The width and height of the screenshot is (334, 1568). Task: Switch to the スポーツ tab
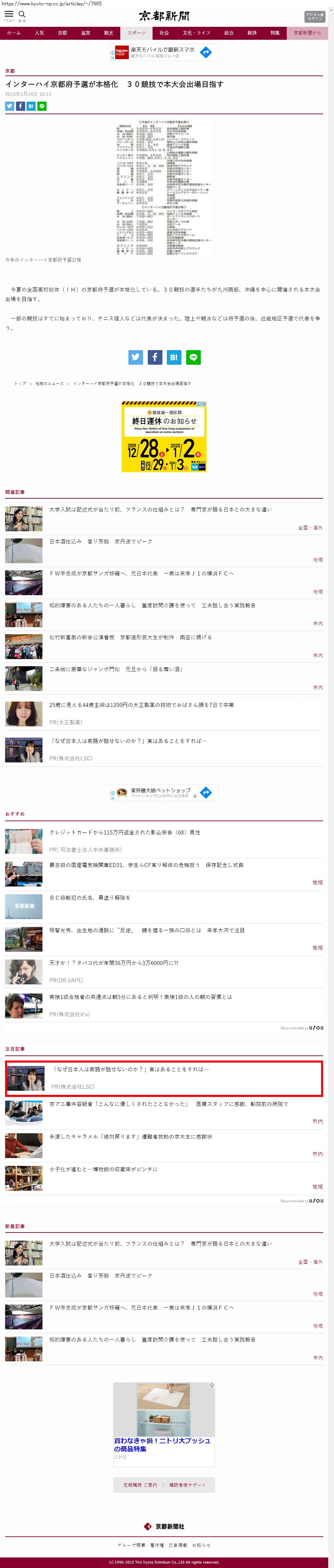point(136,33)
